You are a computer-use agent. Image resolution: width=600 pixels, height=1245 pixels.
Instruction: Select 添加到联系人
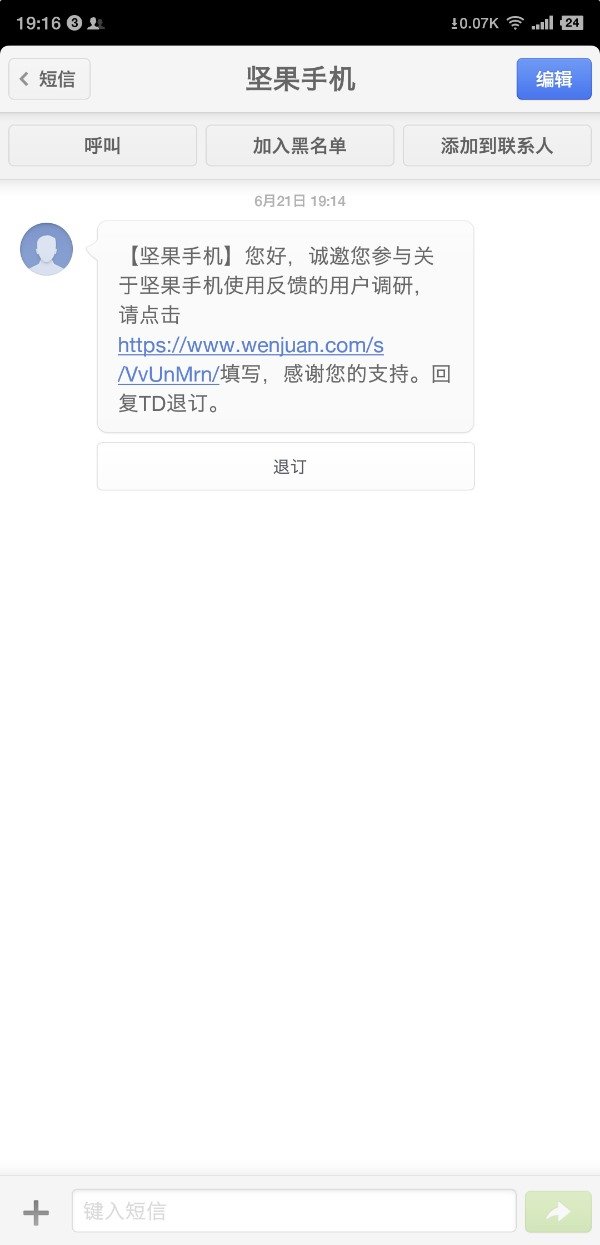pos(496,146)
